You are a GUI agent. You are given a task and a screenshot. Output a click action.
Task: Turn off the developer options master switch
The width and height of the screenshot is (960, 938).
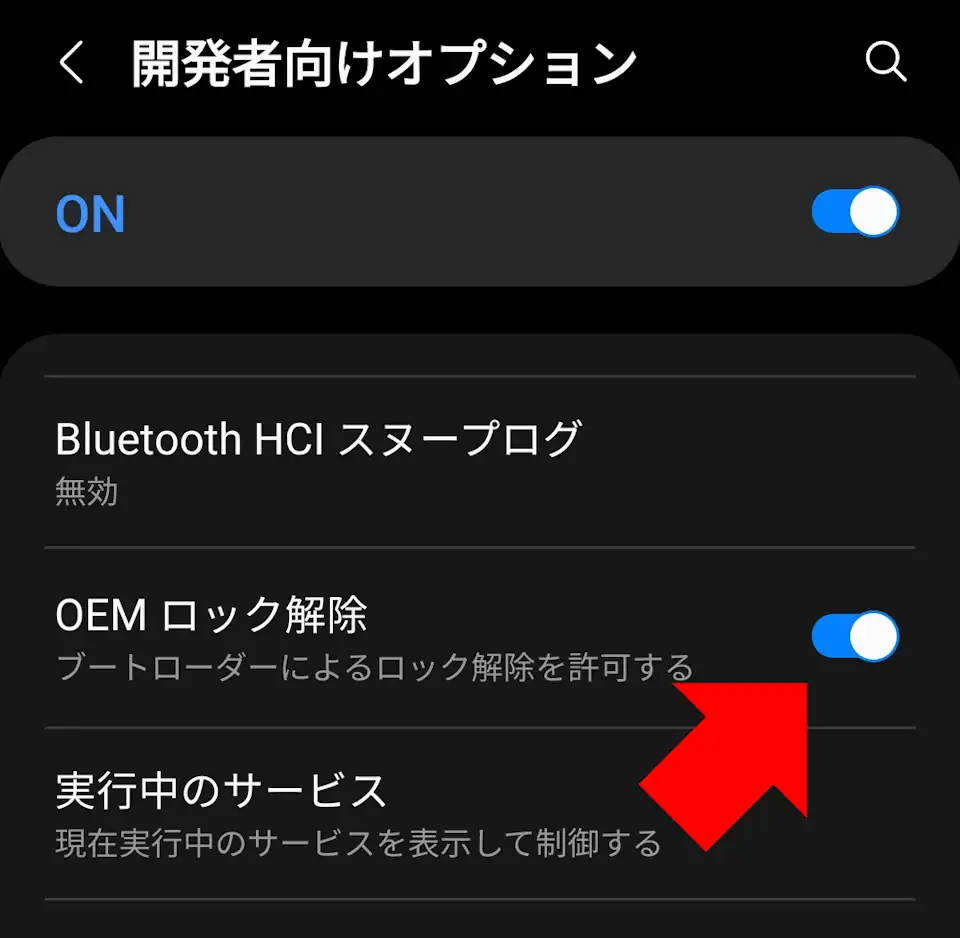tap(855, 213)
